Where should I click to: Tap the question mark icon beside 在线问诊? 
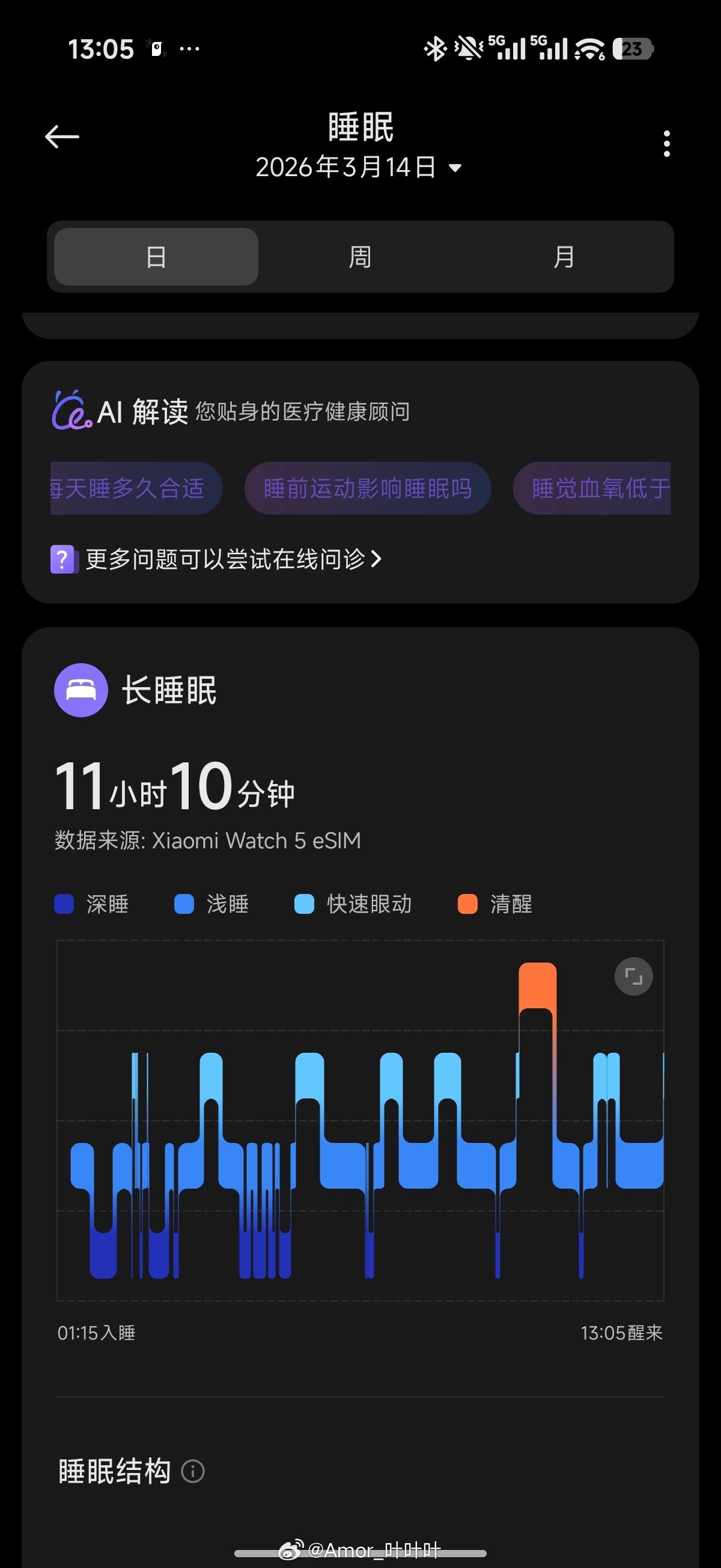click(x=63, y=559)
